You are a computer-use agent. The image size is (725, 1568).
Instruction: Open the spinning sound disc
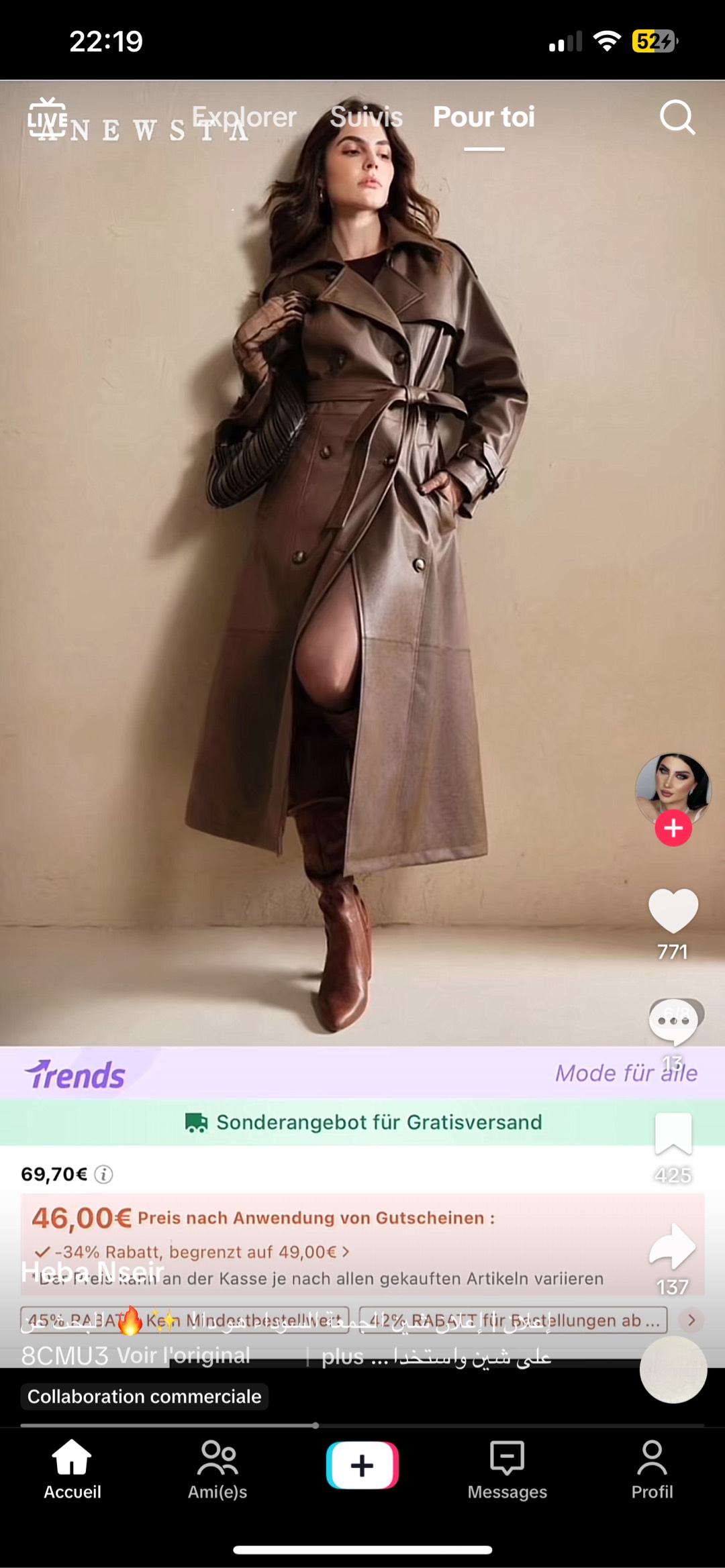[x=673, y=1370]
